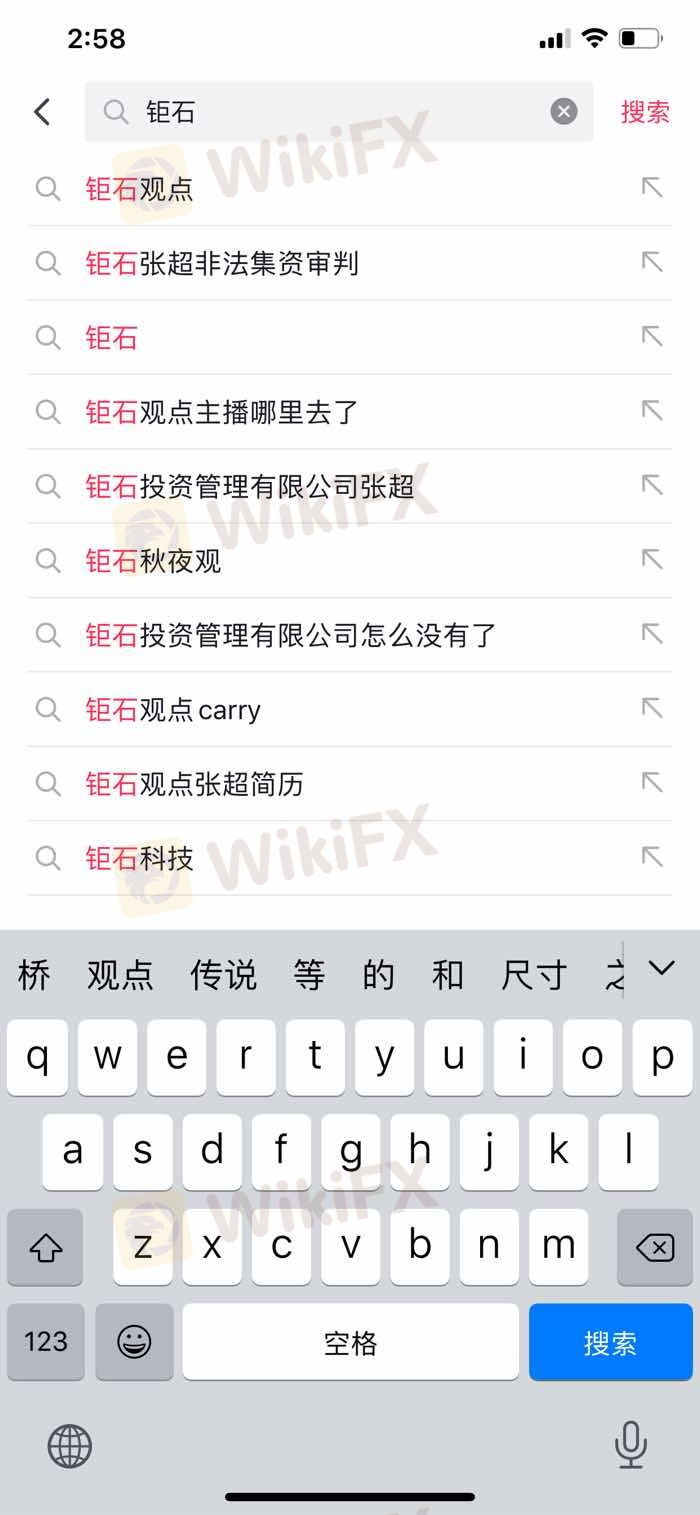The height and width of the screenshot is (1515, 700).
Task: Tap the red 搜索 button at top
Action: (x=645, y=112)
